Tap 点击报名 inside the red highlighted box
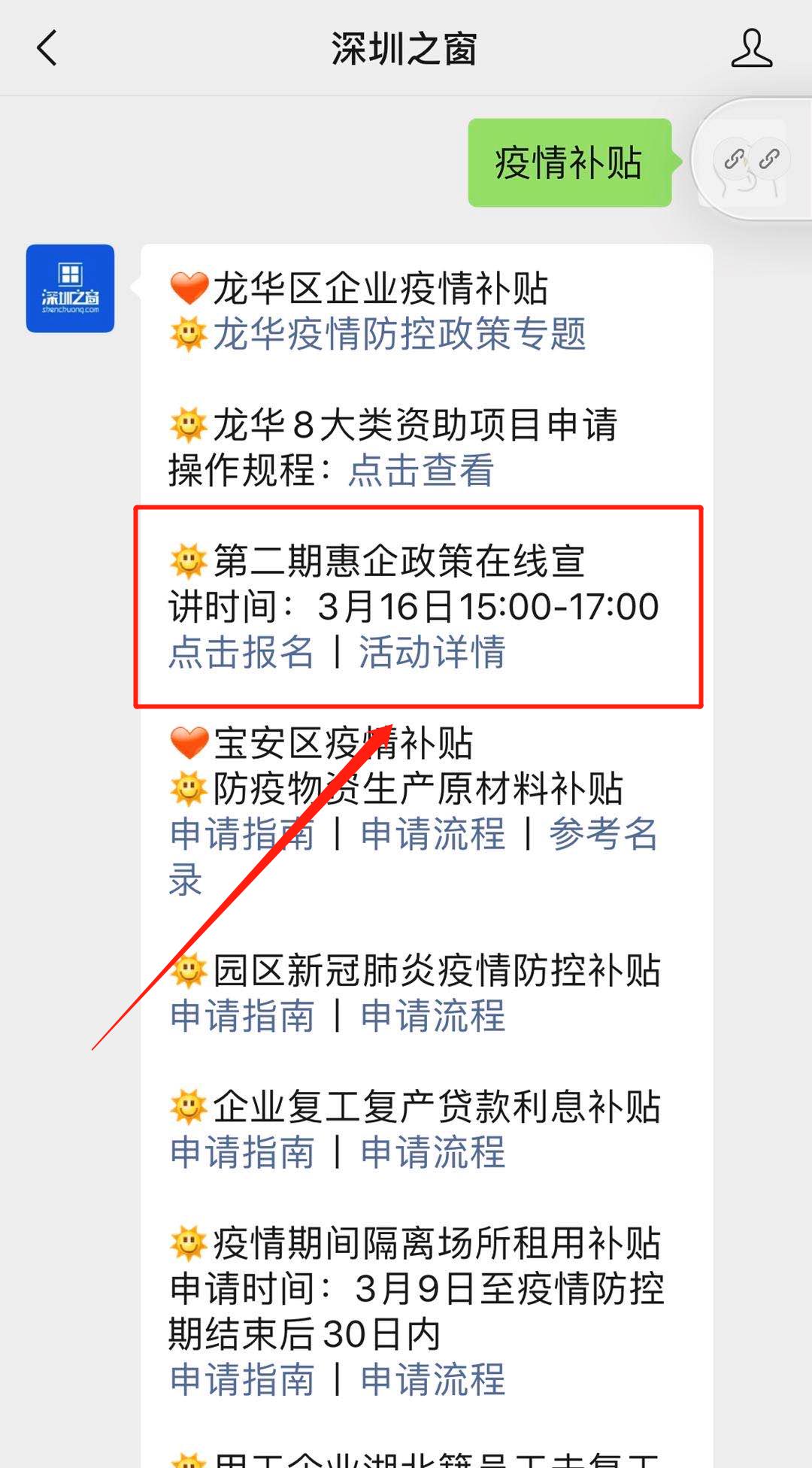812x1468 pixels. tap(241, 653)
